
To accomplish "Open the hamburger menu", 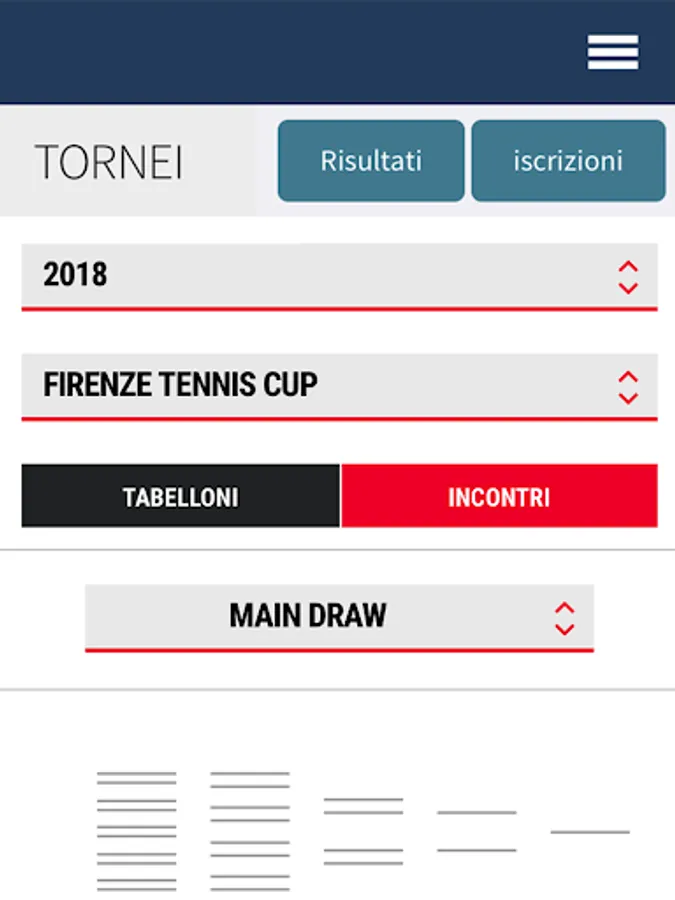I will (612, 52).
